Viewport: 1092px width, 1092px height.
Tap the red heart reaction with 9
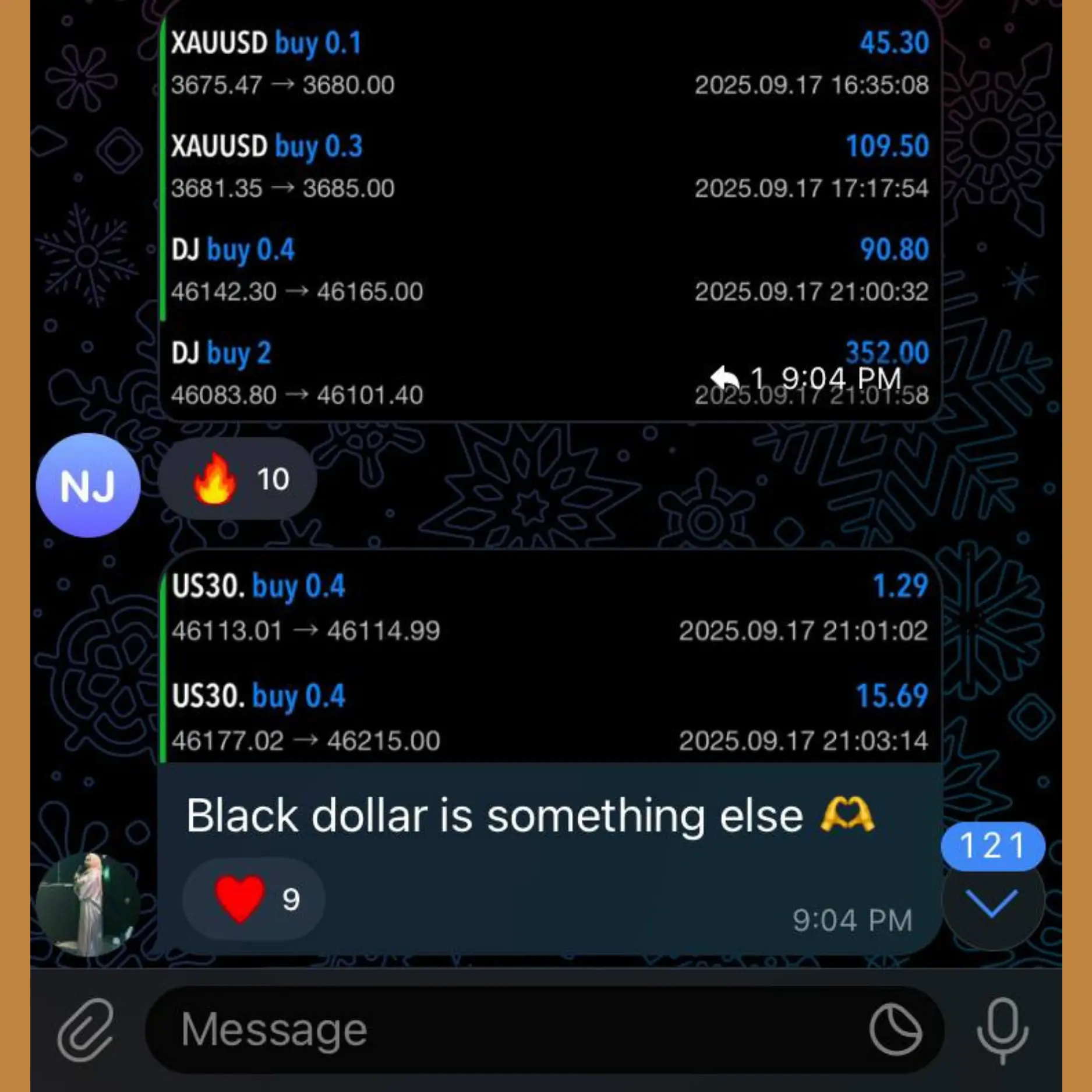(x=255, y=899)
